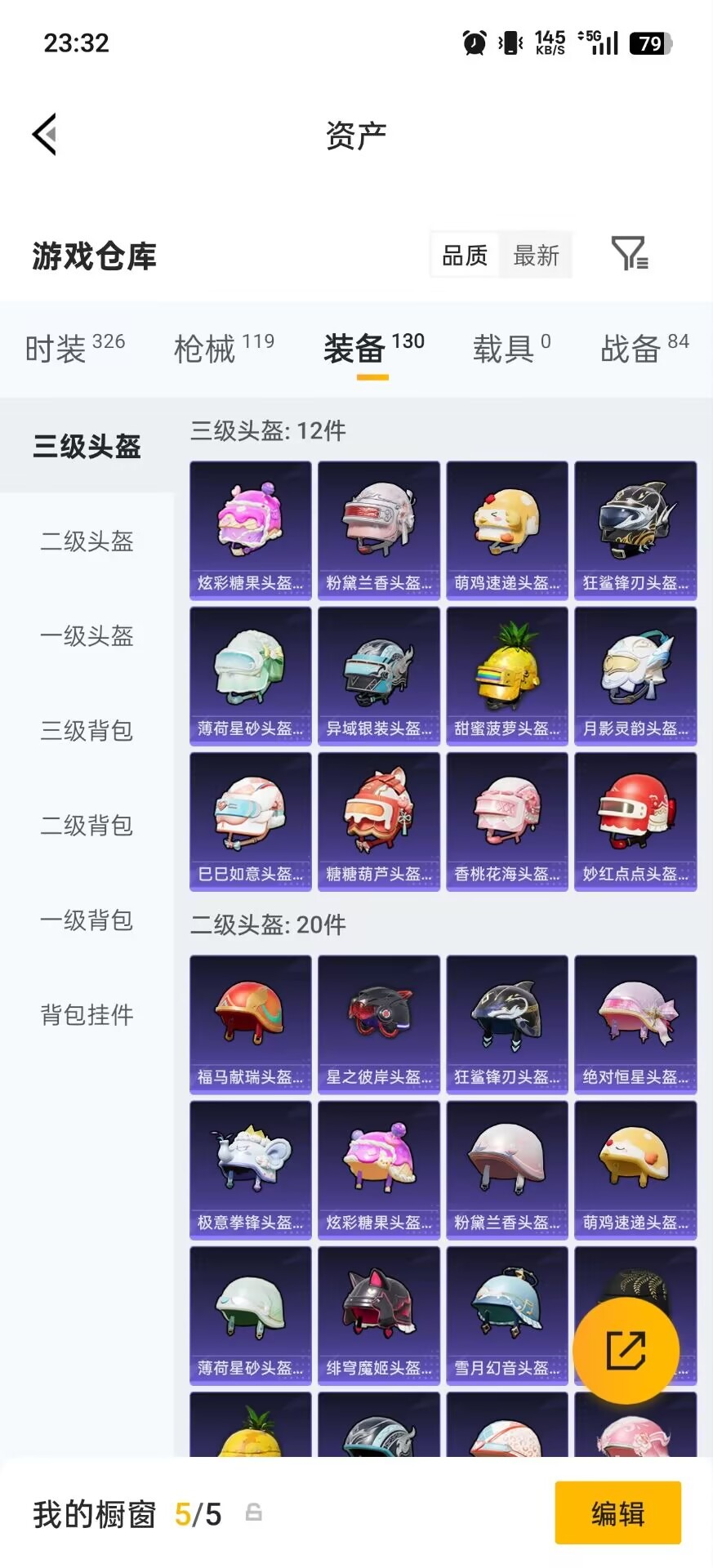Open the filter funnel icon
This screenshot has height=1568, width=713.
pos(631,256)
